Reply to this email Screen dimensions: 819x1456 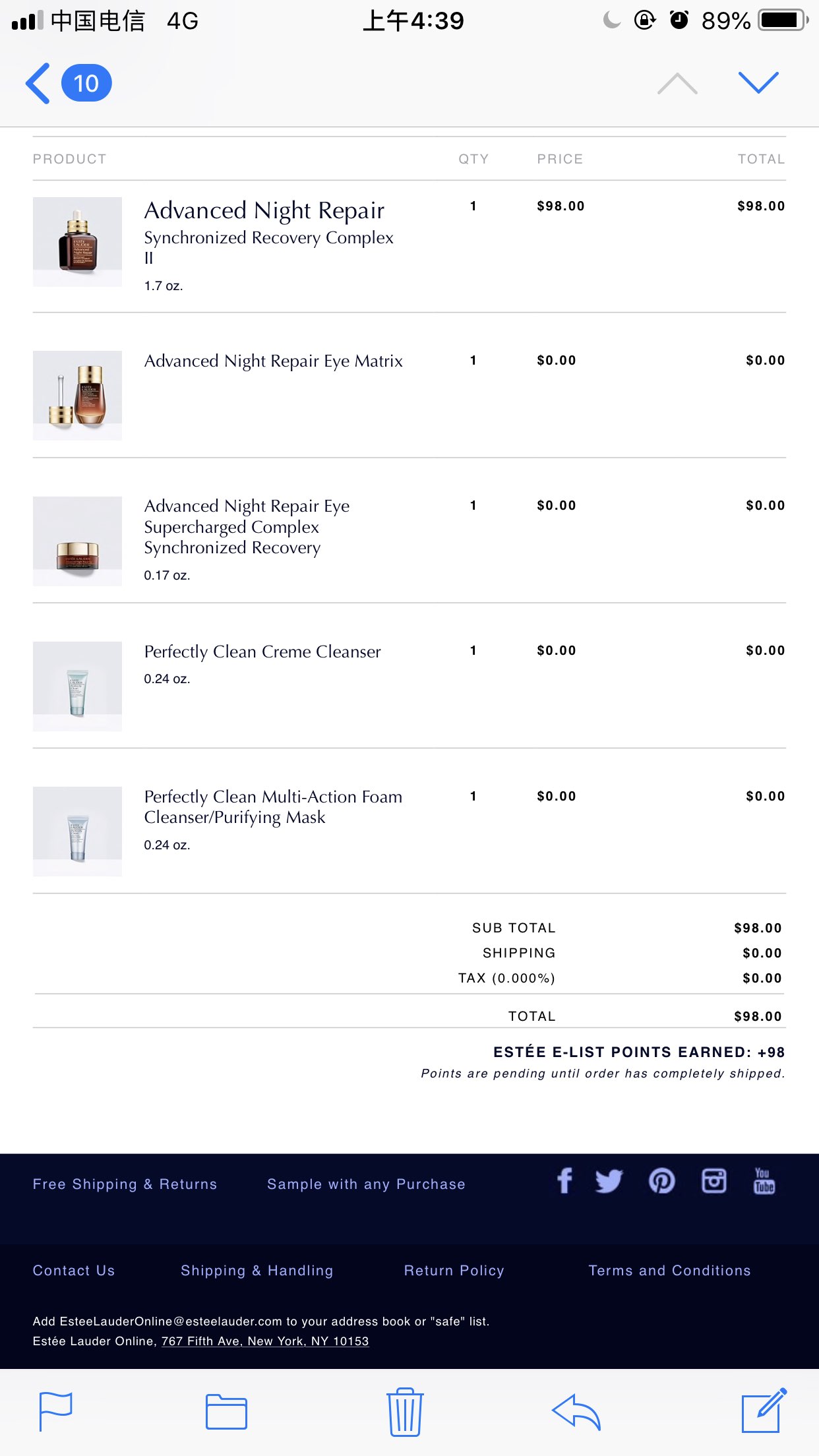coord(576,1412)
